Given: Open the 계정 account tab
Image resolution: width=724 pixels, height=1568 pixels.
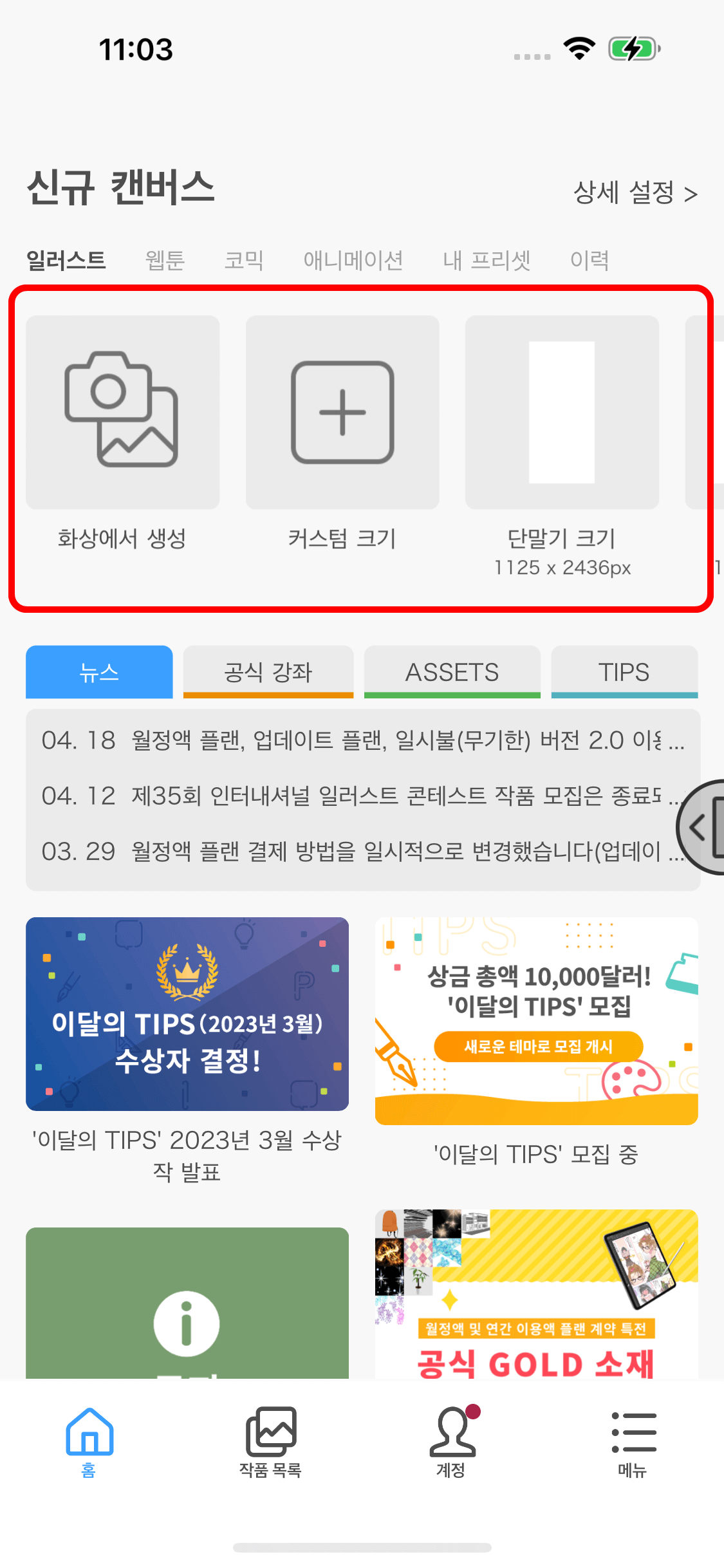Looking at the screenshot, I should [x=452, y=1442].
